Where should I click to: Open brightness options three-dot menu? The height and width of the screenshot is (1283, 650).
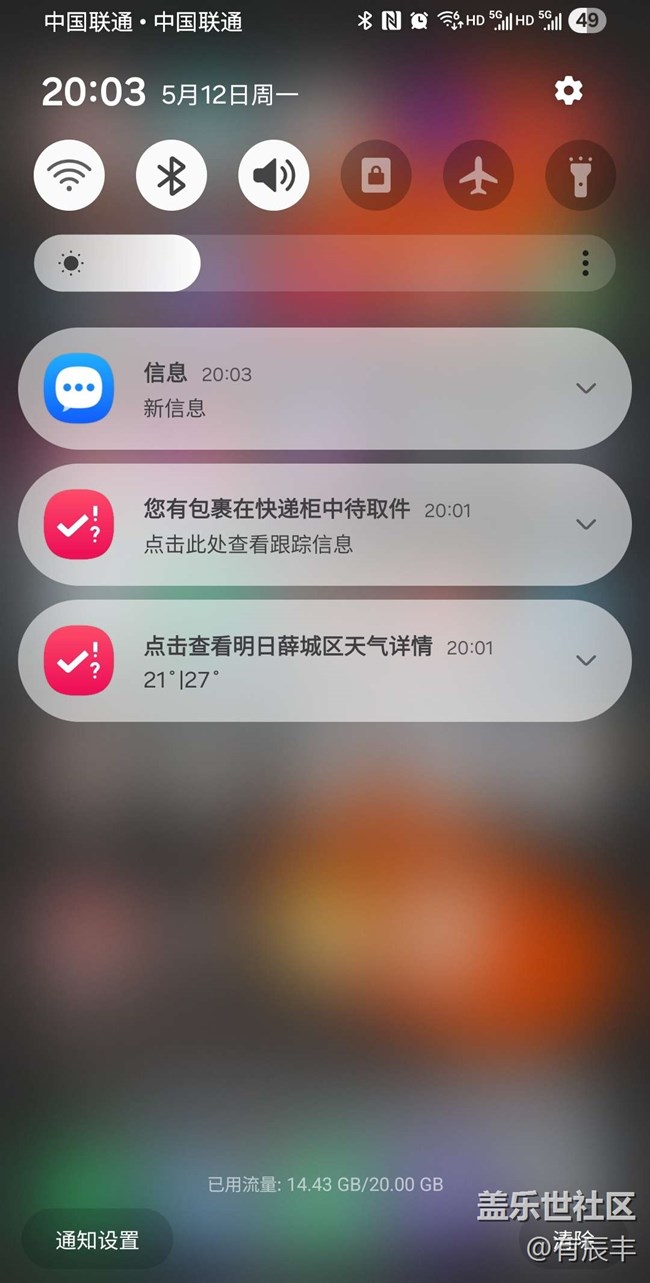pos(585,263)
